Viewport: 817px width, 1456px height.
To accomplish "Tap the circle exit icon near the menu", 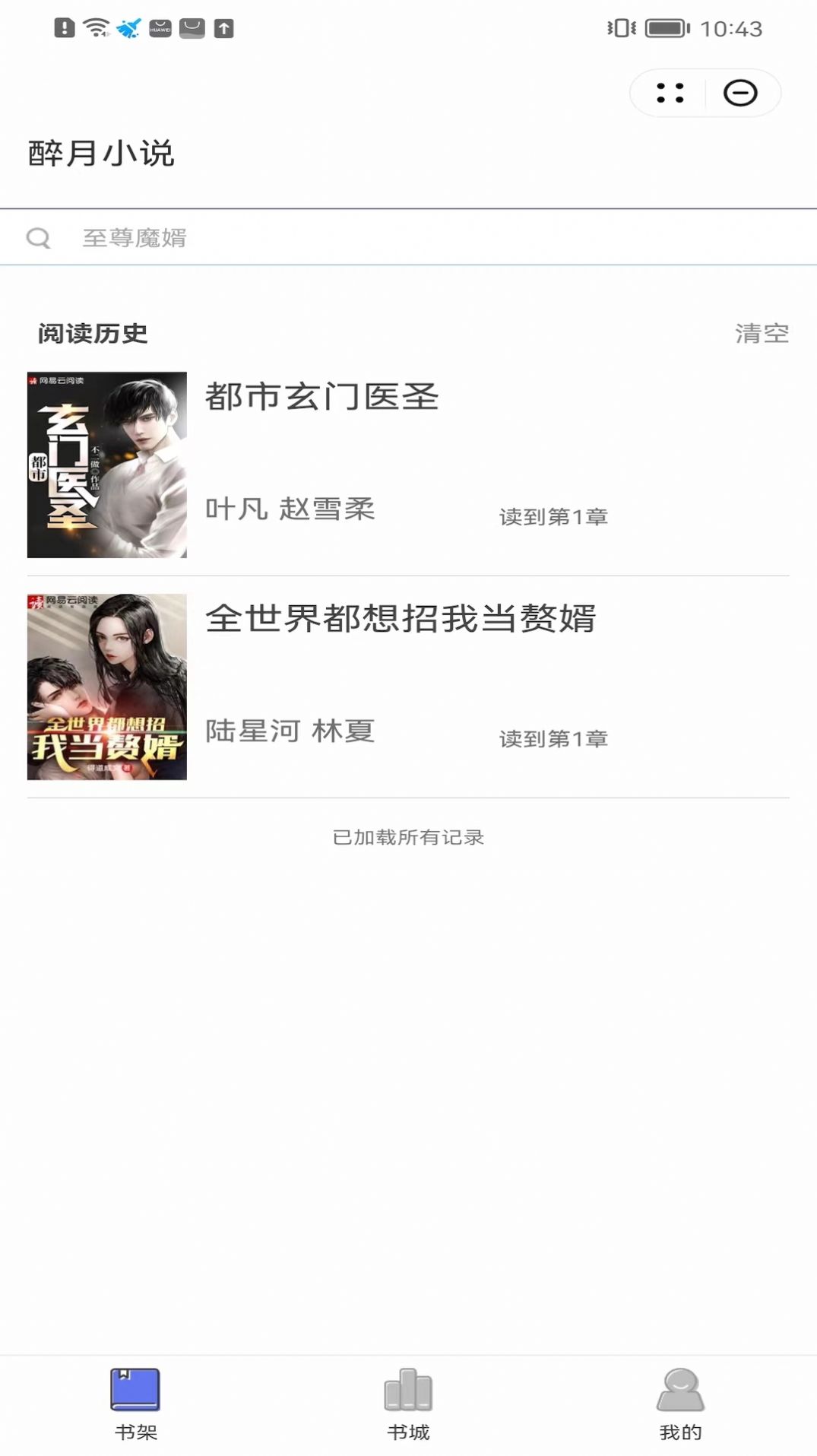I will pyautogui.click(x=741, y=93).
